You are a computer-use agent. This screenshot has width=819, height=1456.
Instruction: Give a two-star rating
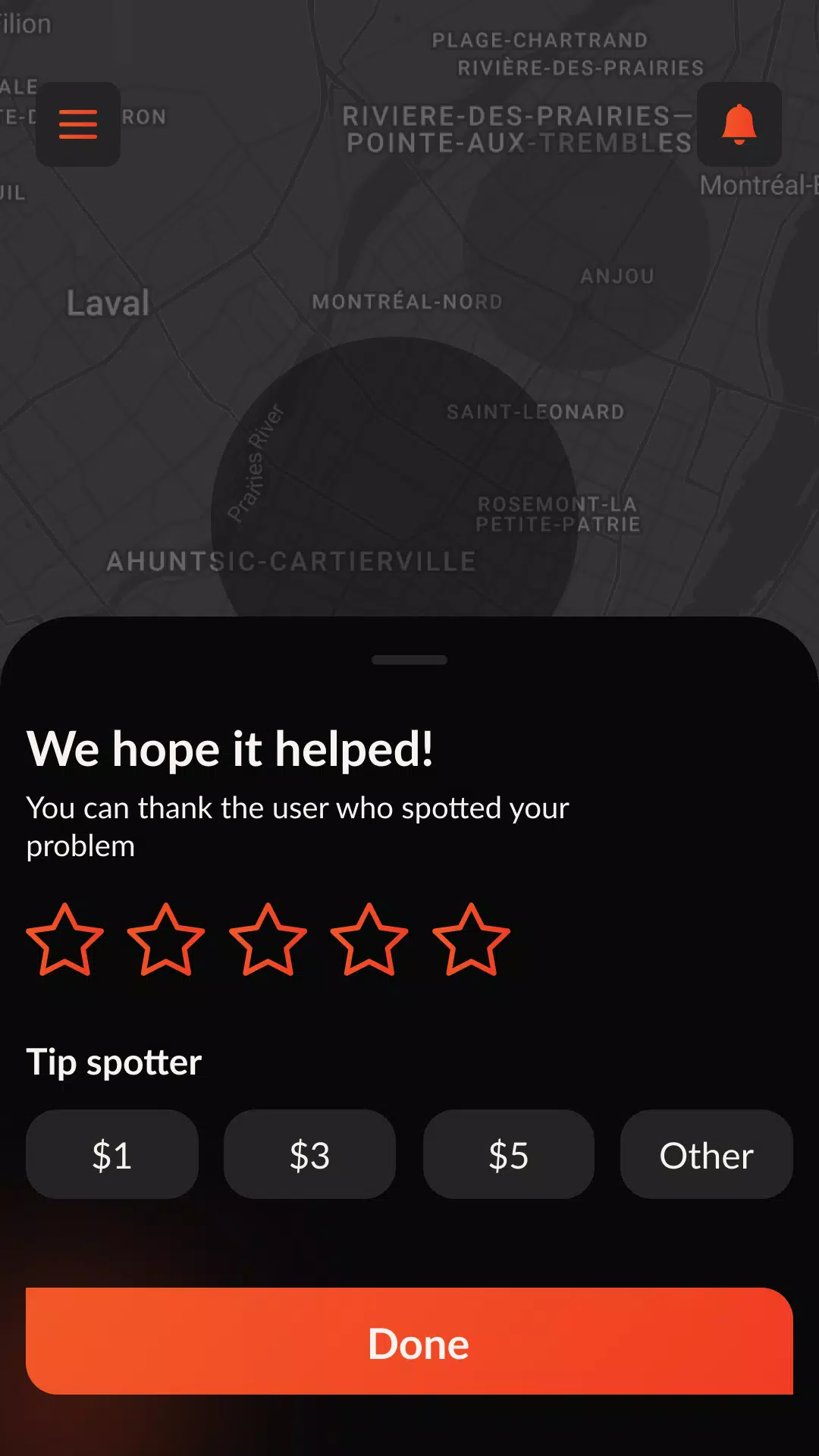166,940
